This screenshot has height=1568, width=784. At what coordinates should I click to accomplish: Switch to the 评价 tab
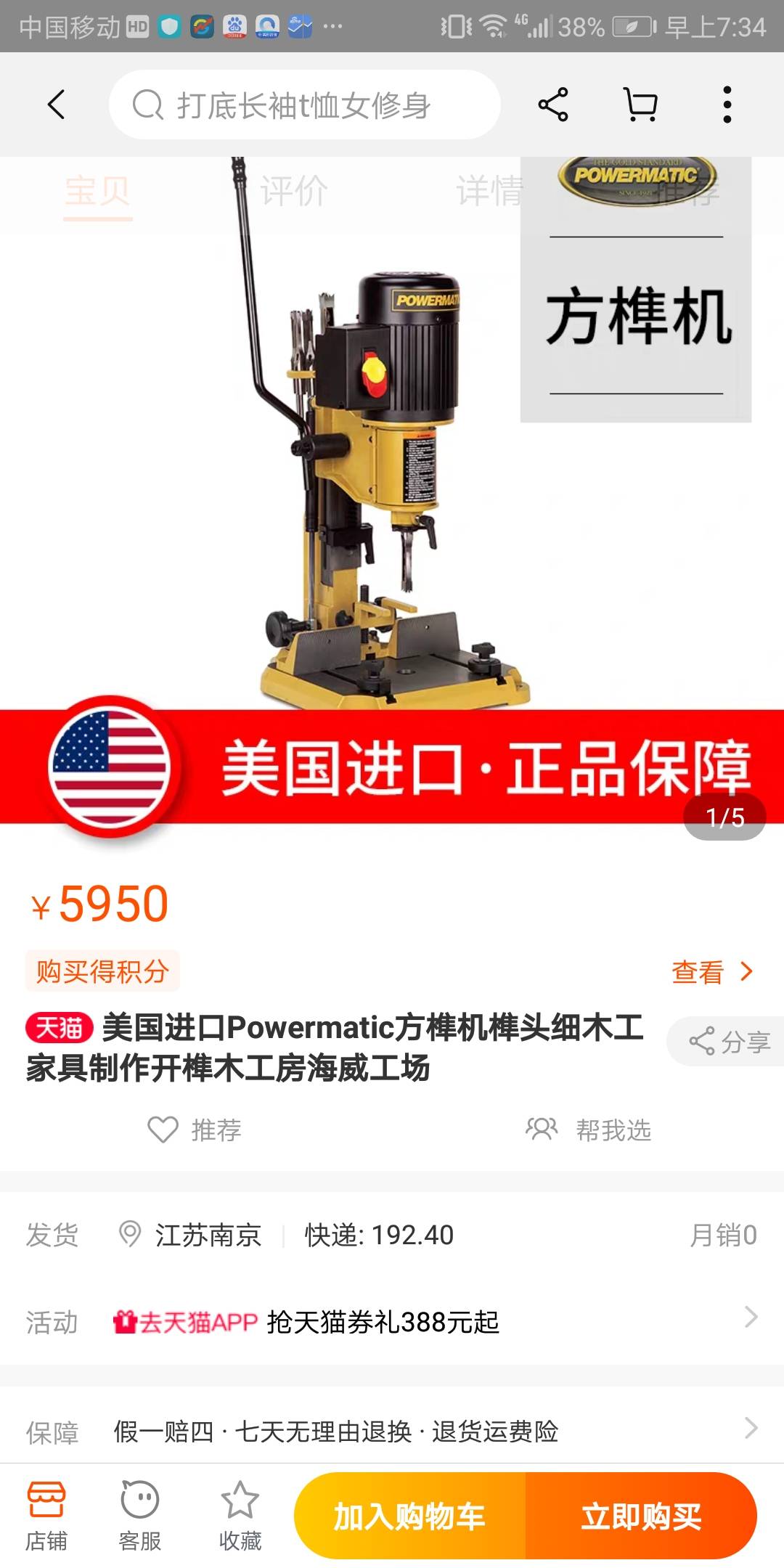click(x=294, y=192)
